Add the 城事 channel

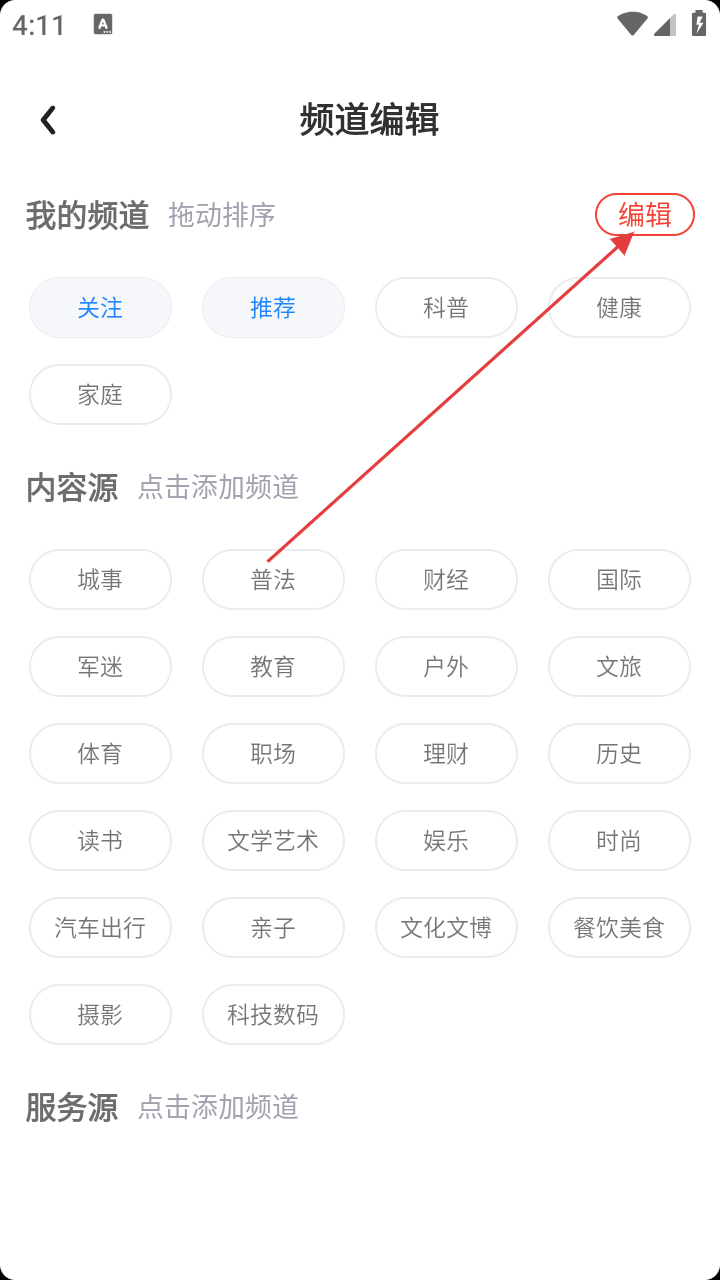click(100, 580)
